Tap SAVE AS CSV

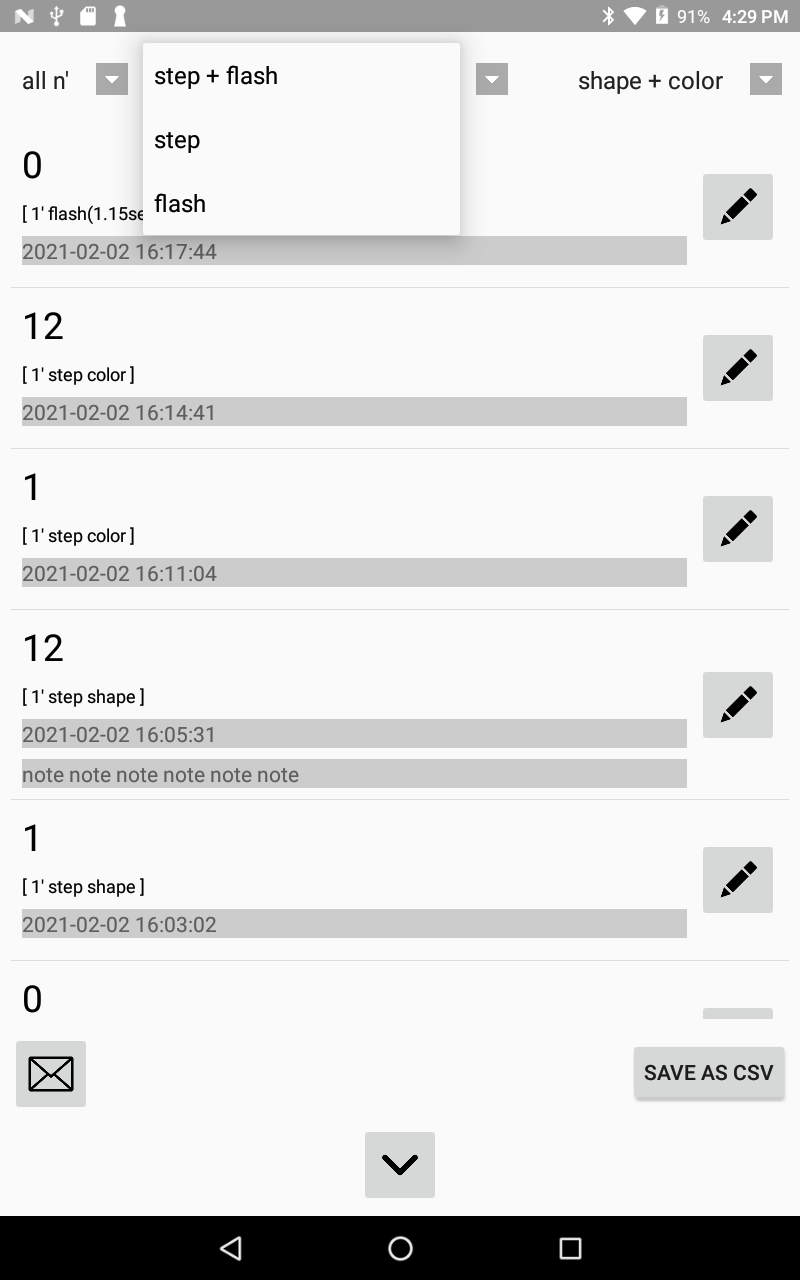click(709, 1073)
